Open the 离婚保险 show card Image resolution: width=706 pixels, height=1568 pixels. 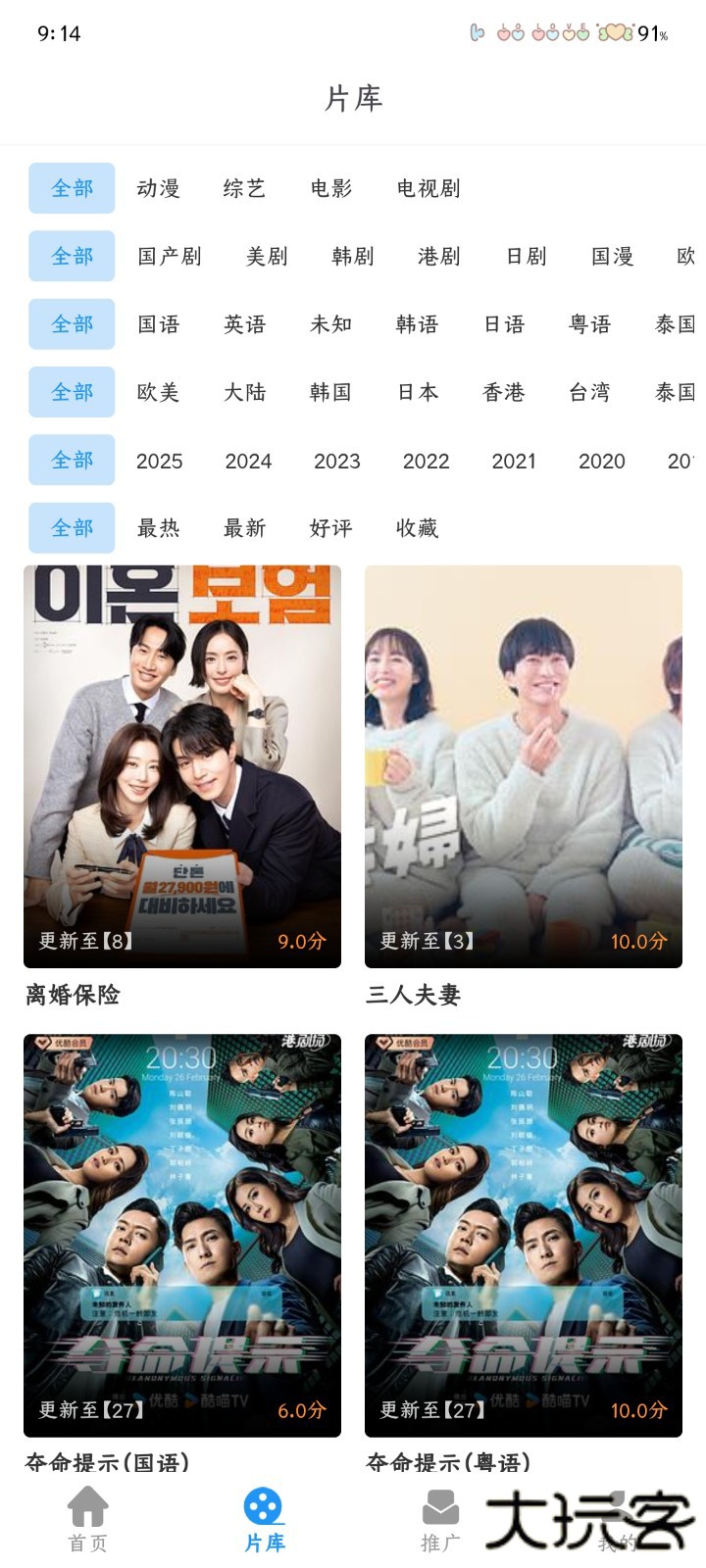tap(182, 766)
